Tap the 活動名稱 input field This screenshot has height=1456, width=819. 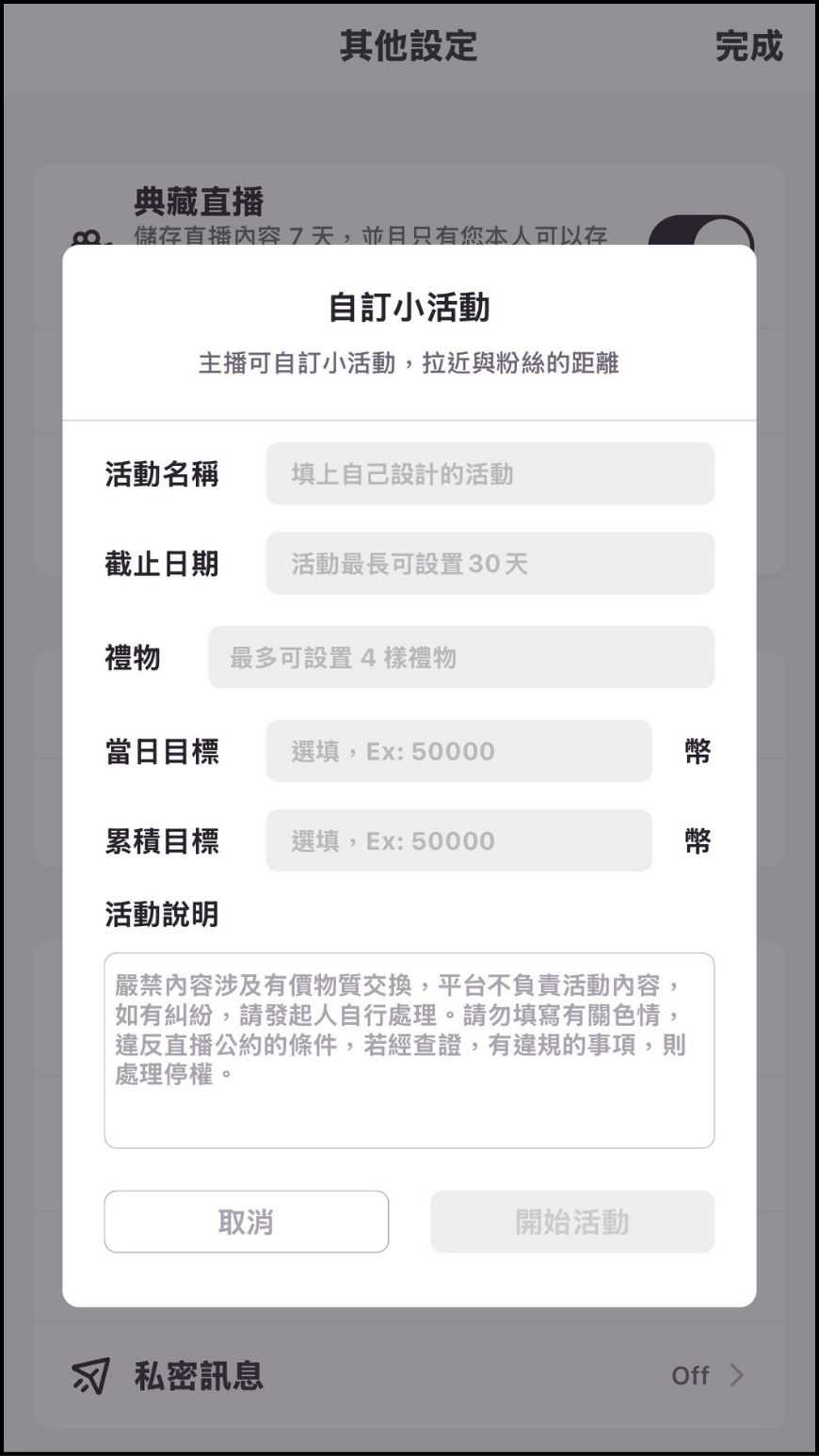tap(490, 473)
